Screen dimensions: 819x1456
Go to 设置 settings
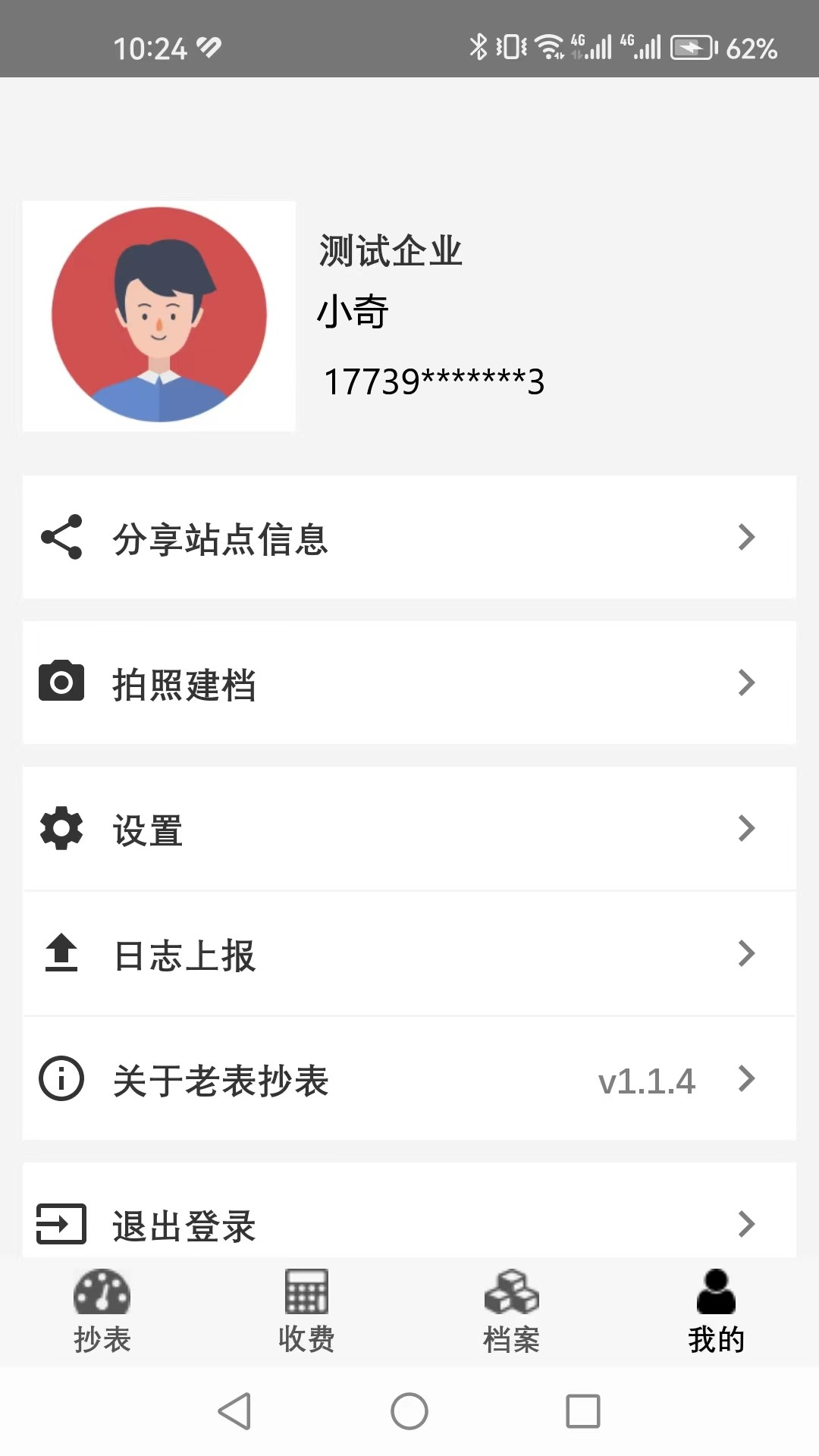point(409,829)
